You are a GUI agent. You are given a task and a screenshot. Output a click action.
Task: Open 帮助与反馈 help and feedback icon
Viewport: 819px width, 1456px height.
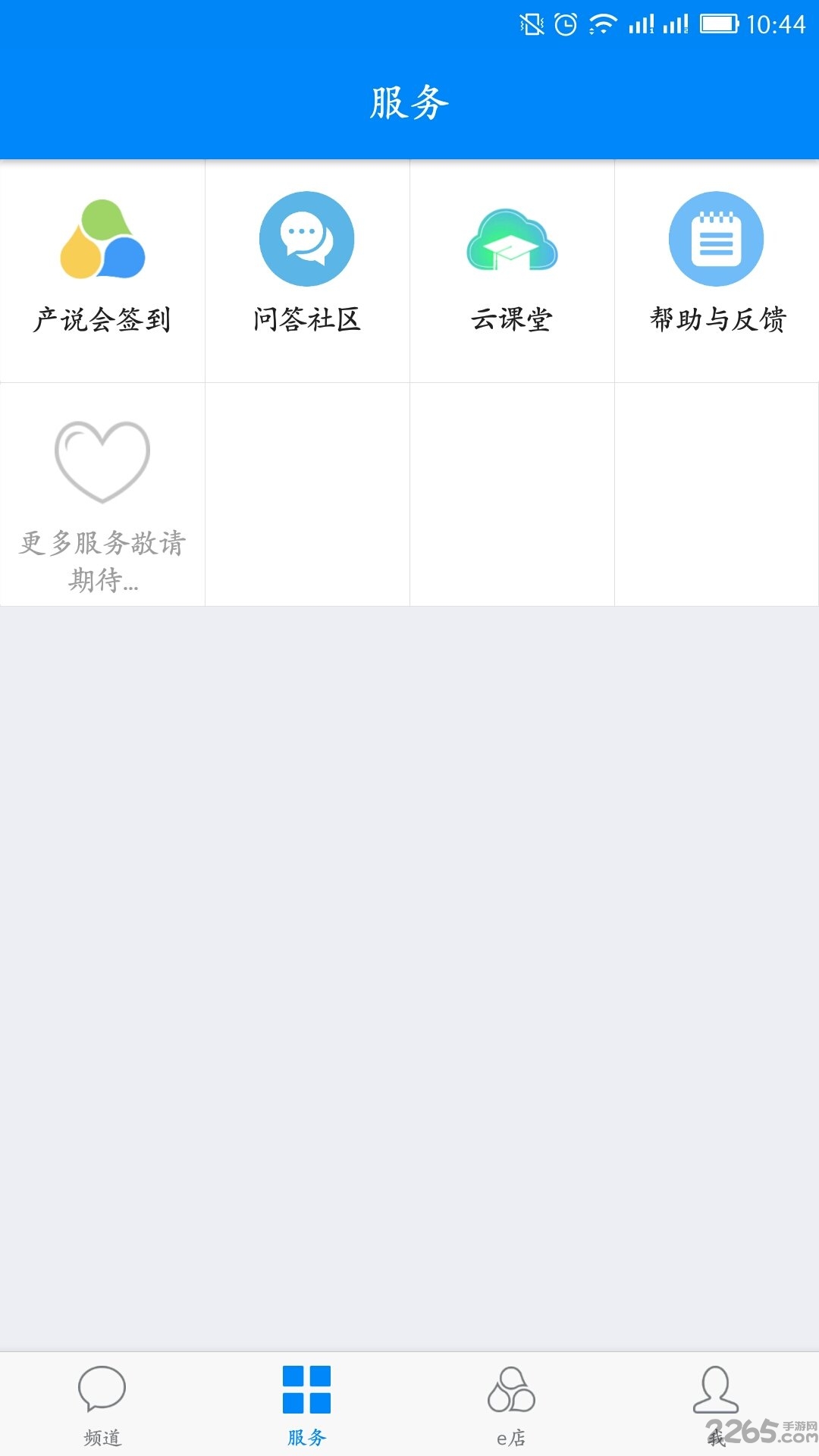(x=717, y=239)
